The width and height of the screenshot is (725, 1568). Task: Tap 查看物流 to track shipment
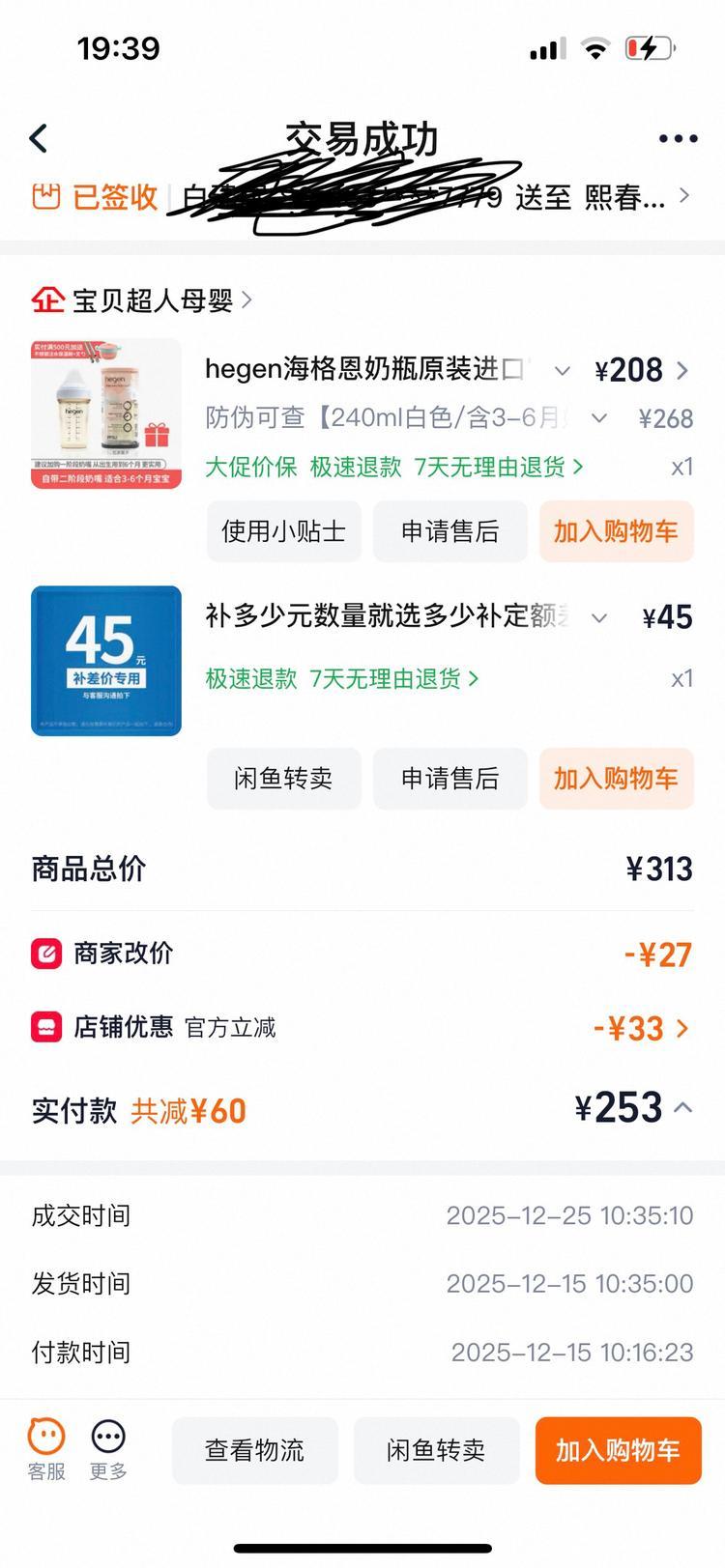pyautogui.click(x=255, y=1450)
